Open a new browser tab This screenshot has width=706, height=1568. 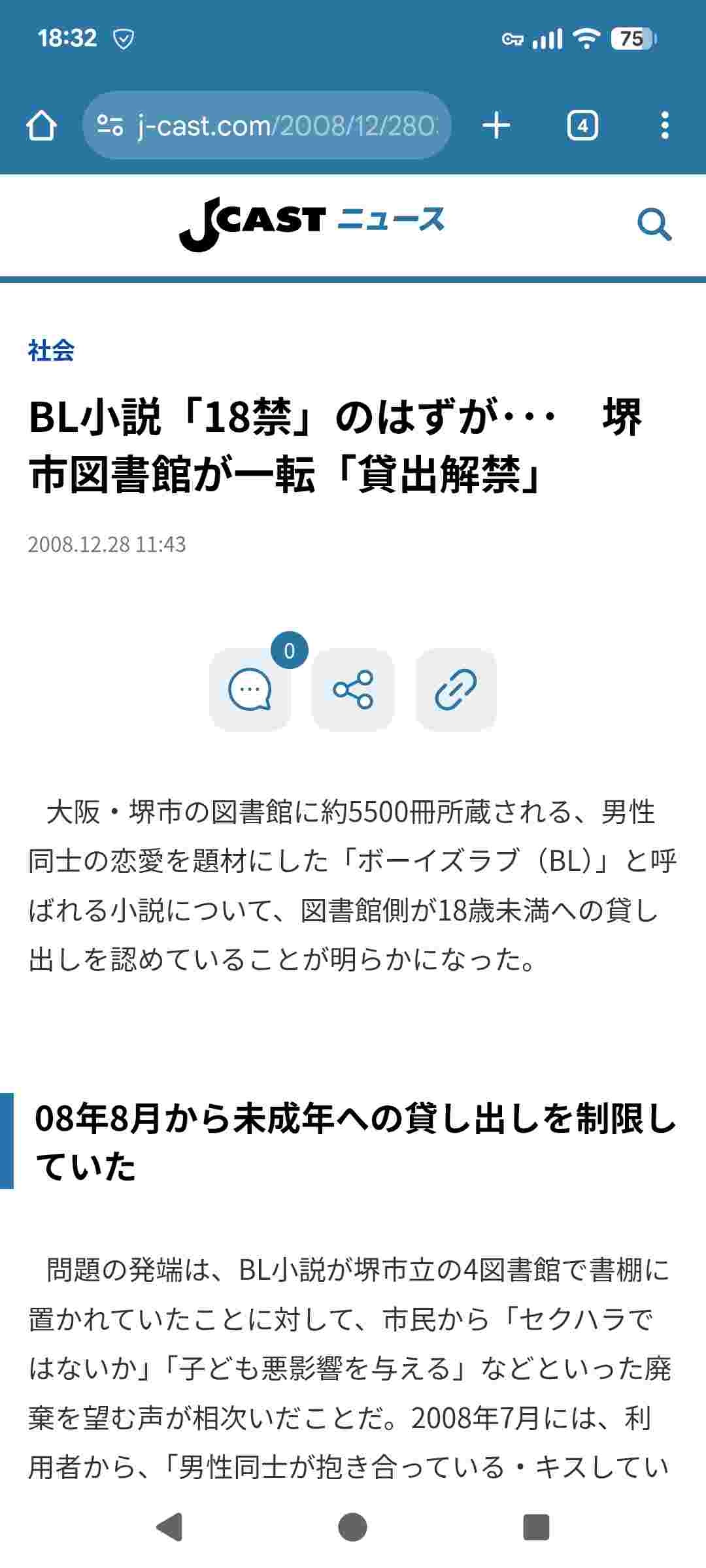point(496,125)
